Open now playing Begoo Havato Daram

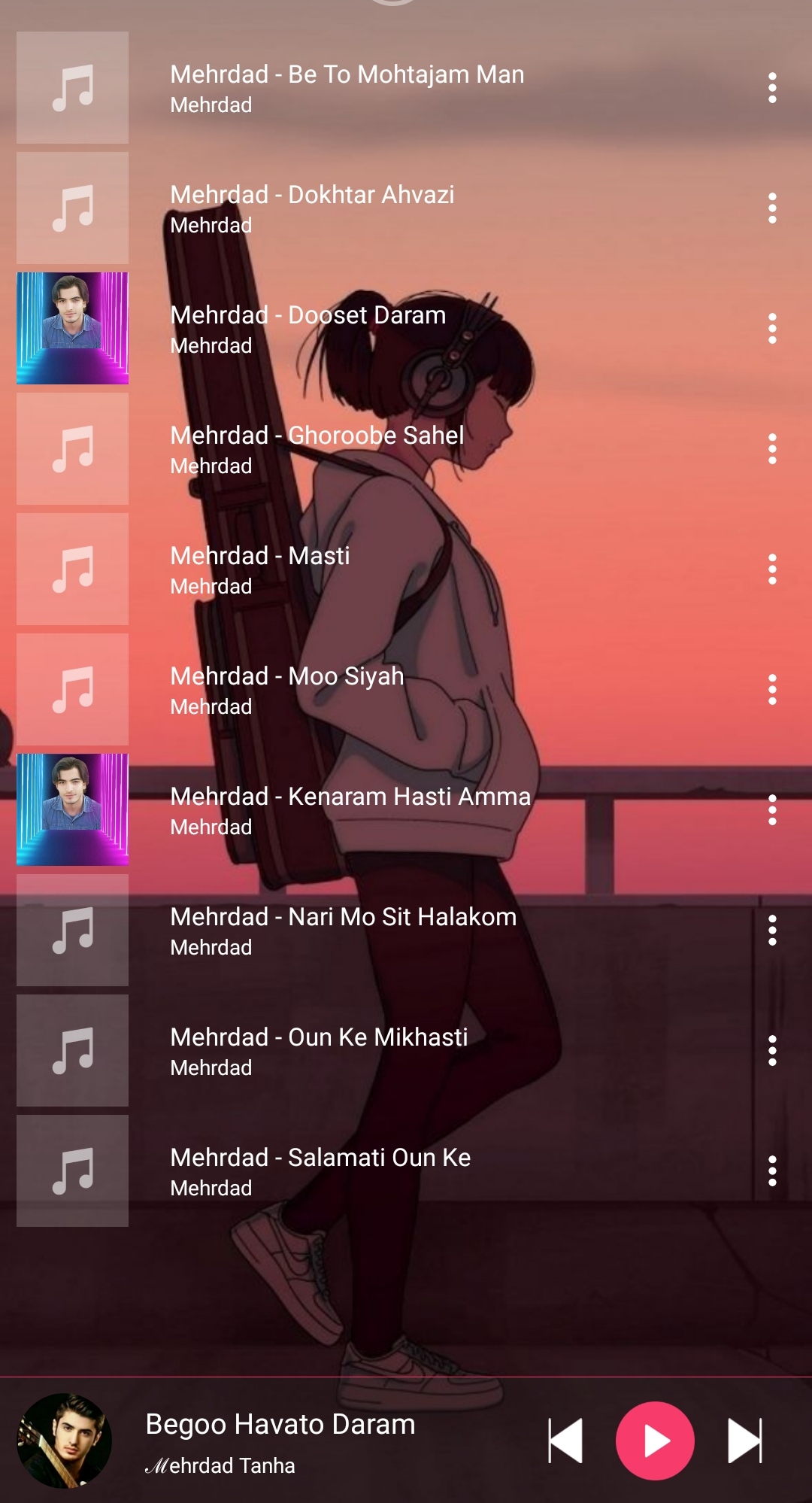pos(280,1441)
